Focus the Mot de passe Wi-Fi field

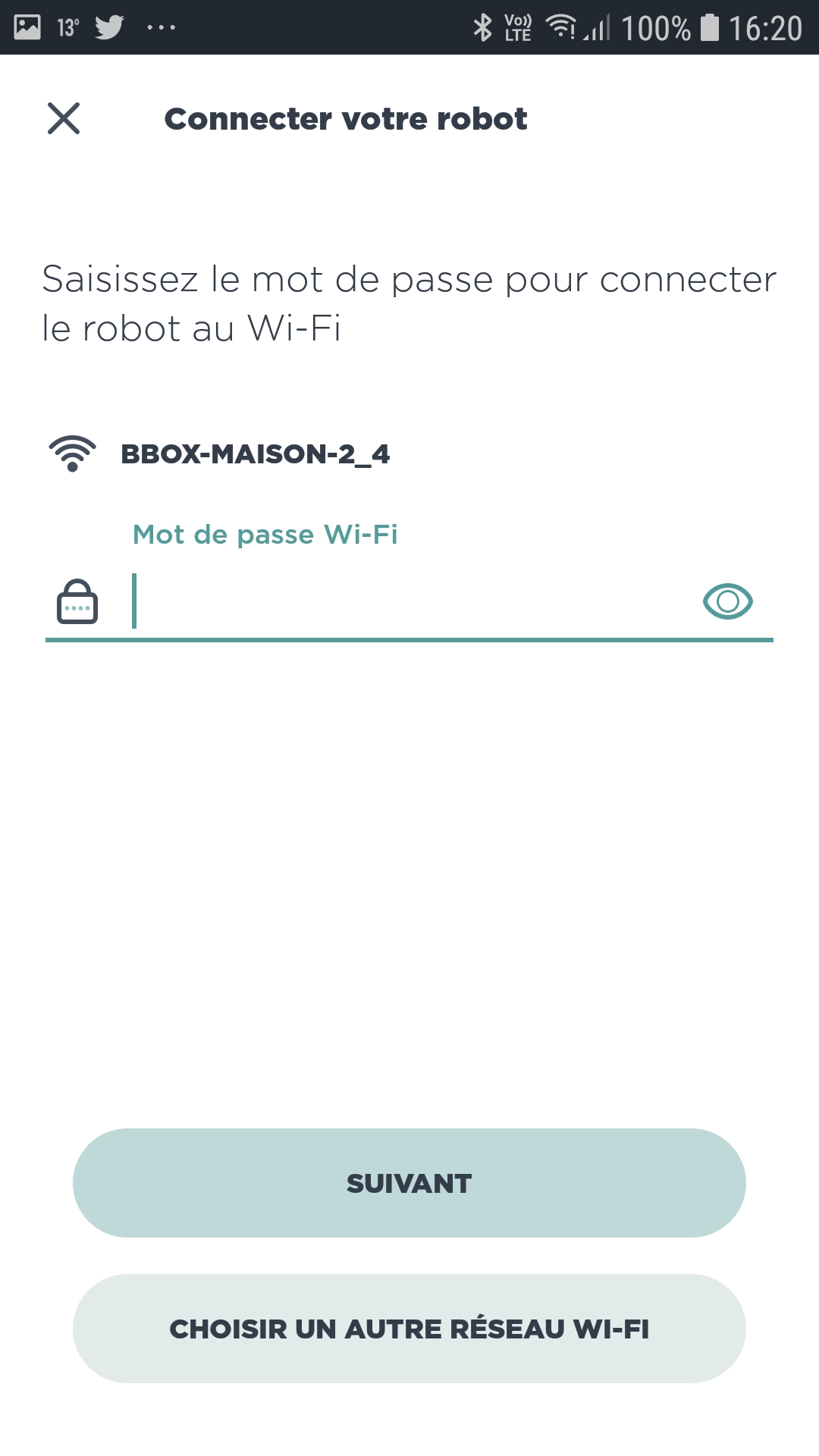click(x=409, y=603)
